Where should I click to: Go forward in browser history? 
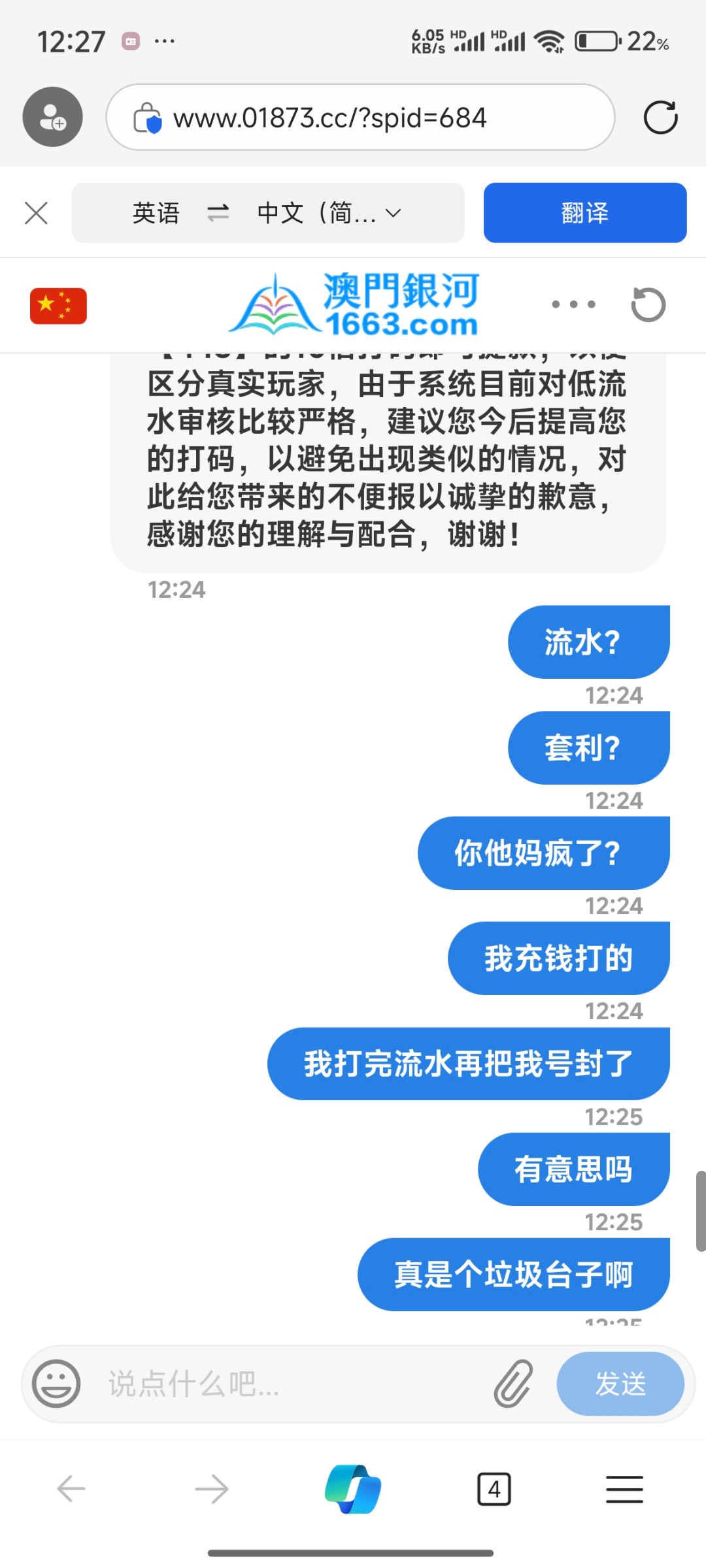pos(212,1490)
